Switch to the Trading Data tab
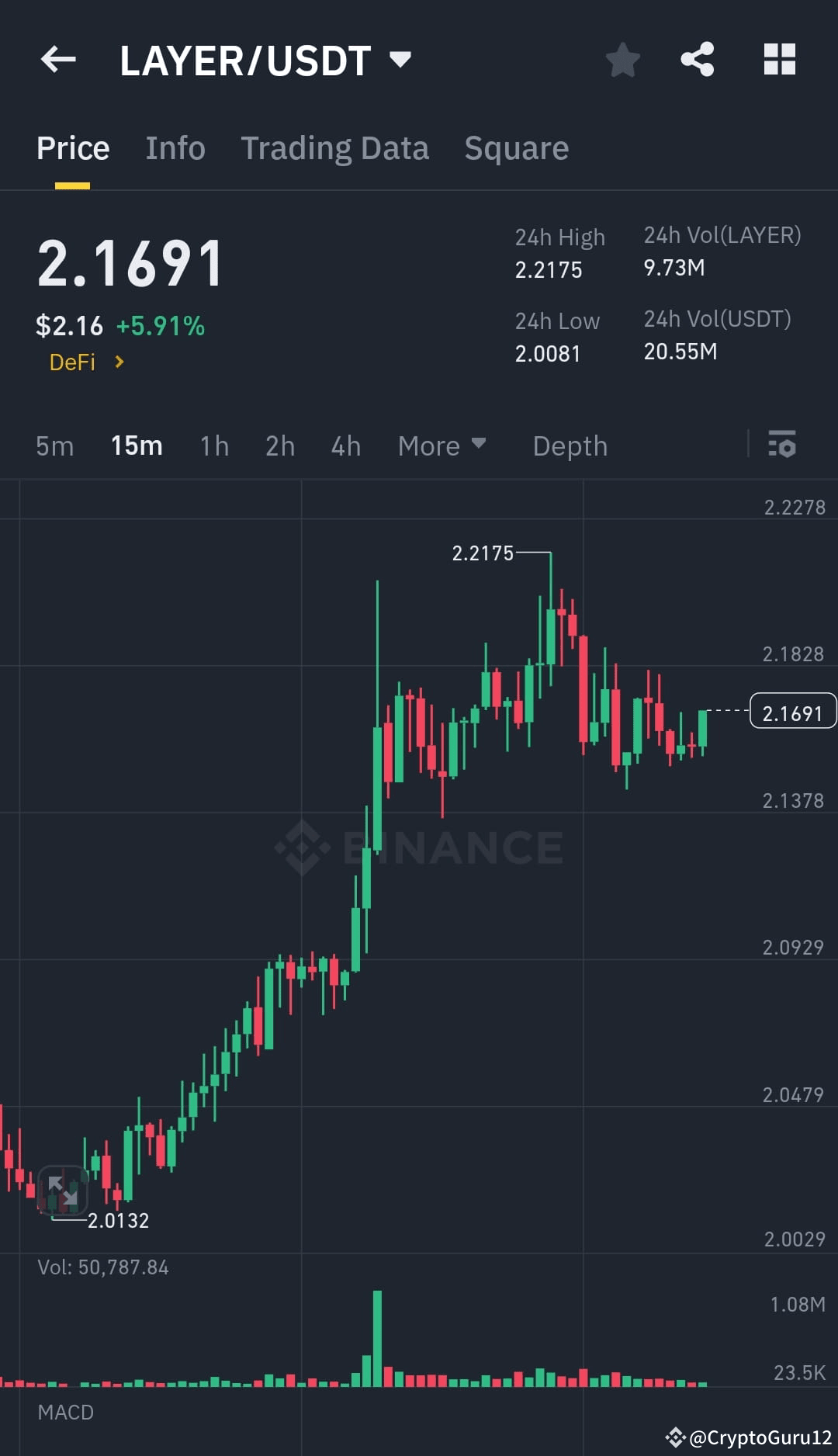 335,147
